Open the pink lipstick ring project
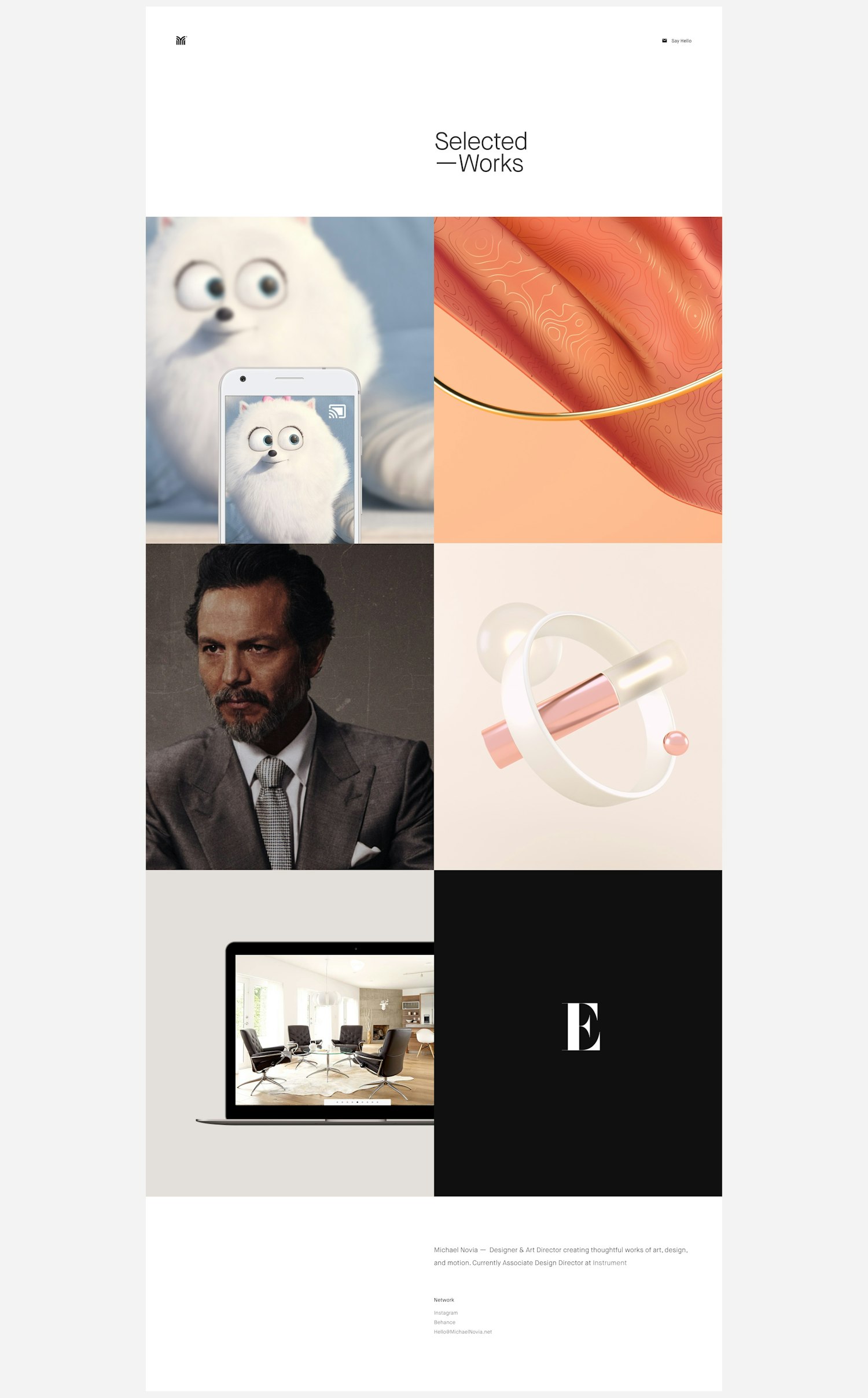The height and width of the screenshot is (1398, 868). tap(578, 707)
